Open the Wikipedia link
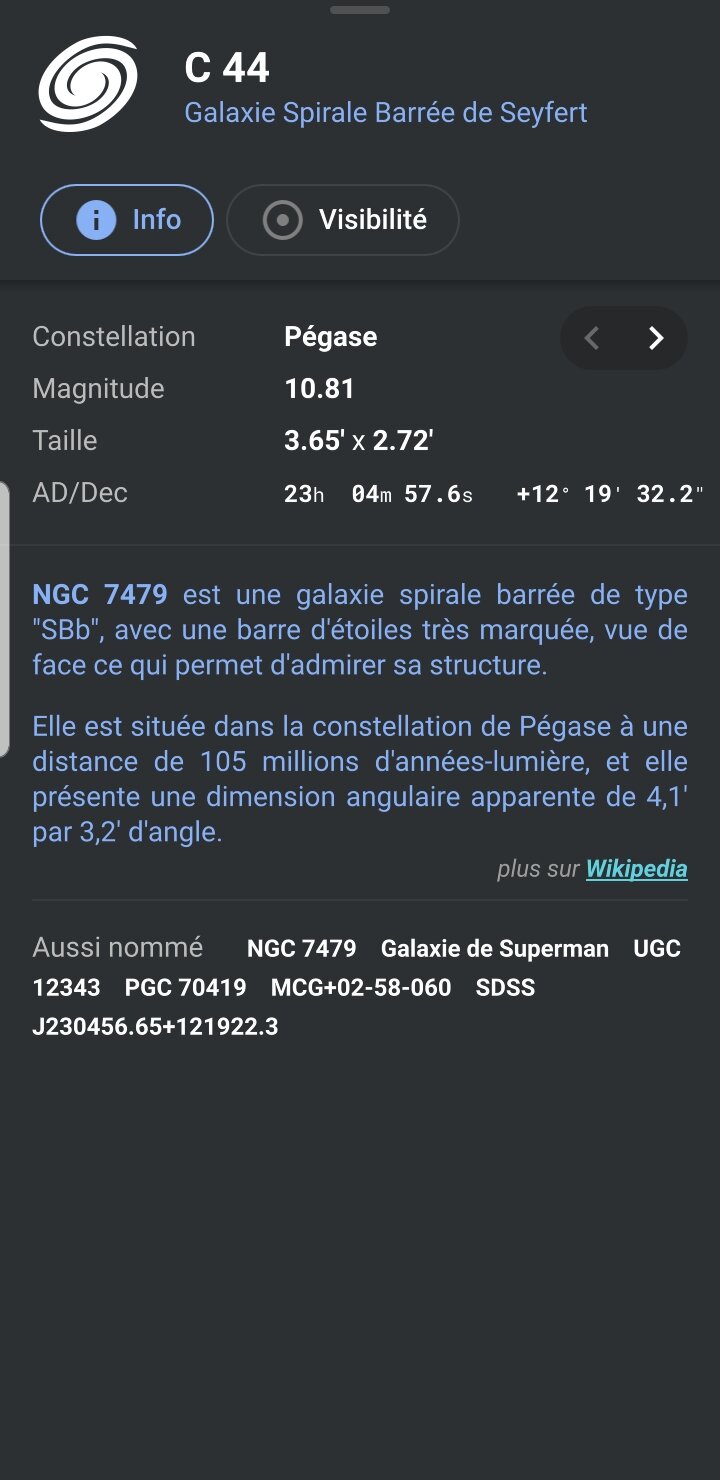The height and width of the screenshot is (1480, 720). [x=636, y=868]
